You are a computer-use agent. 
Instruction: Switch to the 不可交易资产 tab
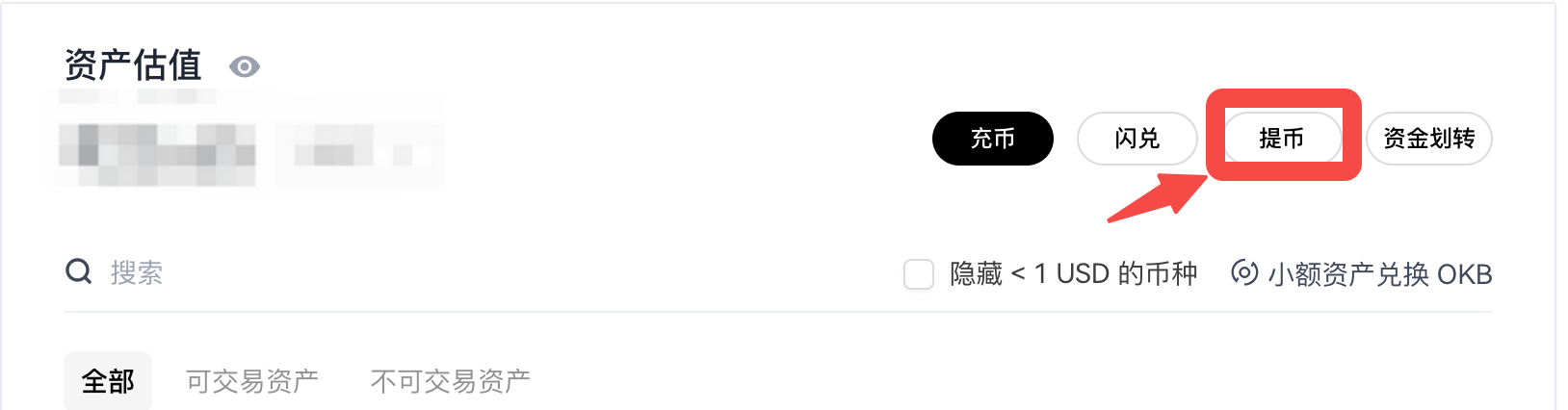point(450,381)
